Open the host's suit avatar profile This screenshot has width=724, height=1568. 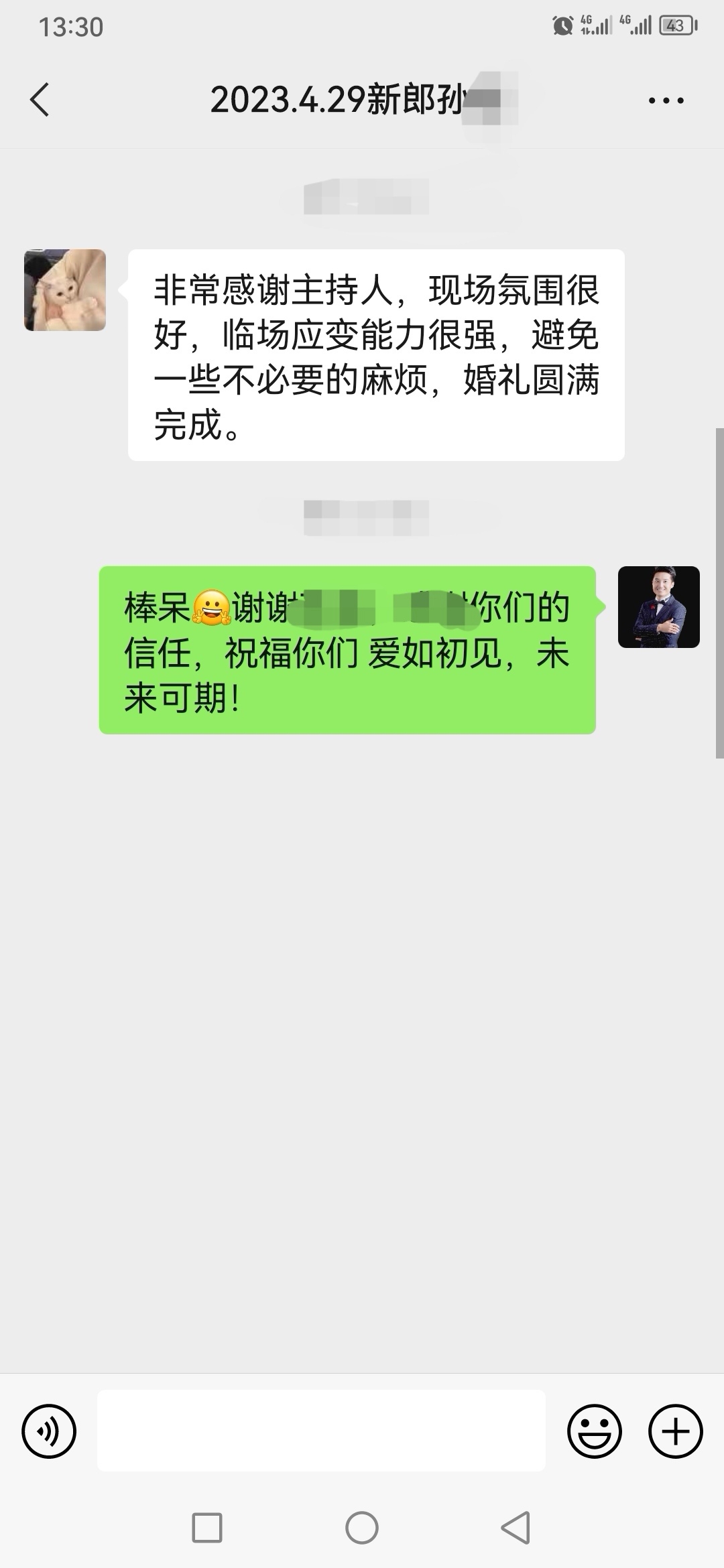tap(659, 607)
